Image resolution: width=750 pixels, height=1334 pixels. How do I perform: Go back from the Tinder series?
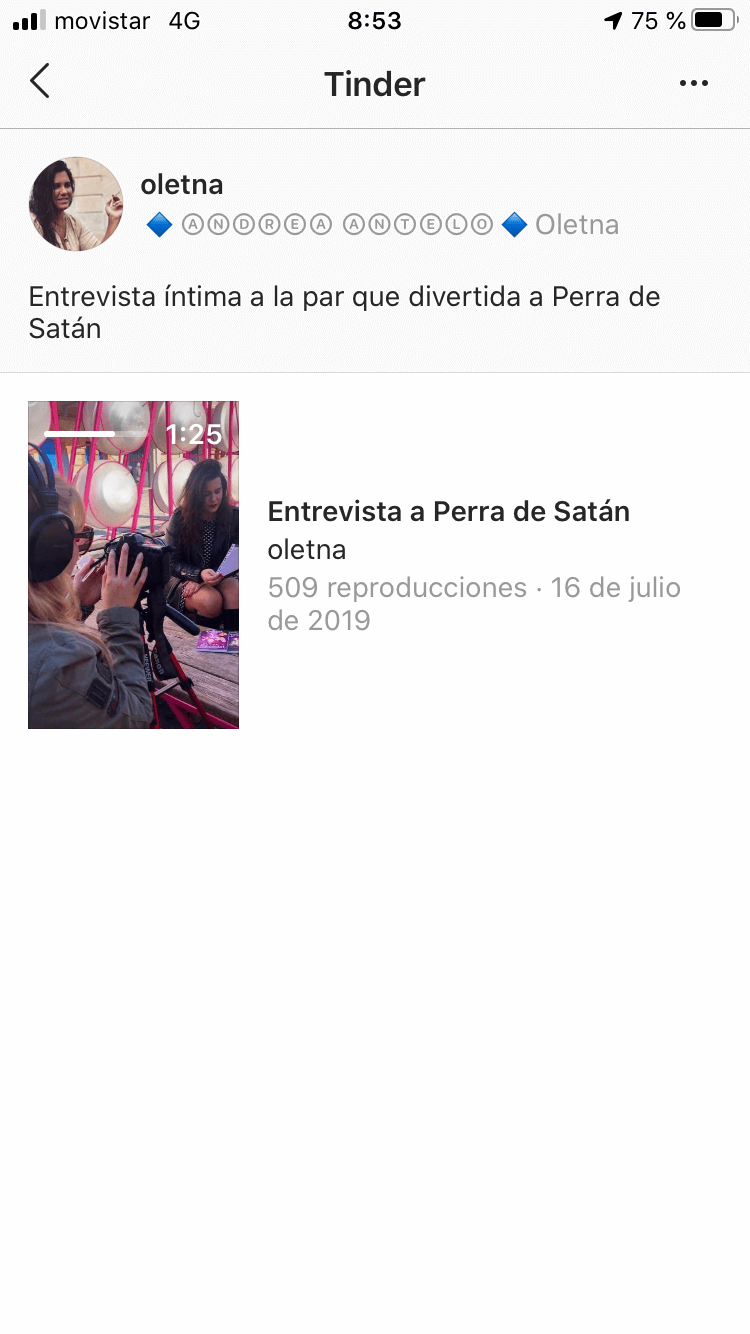(x=40, y=82)
